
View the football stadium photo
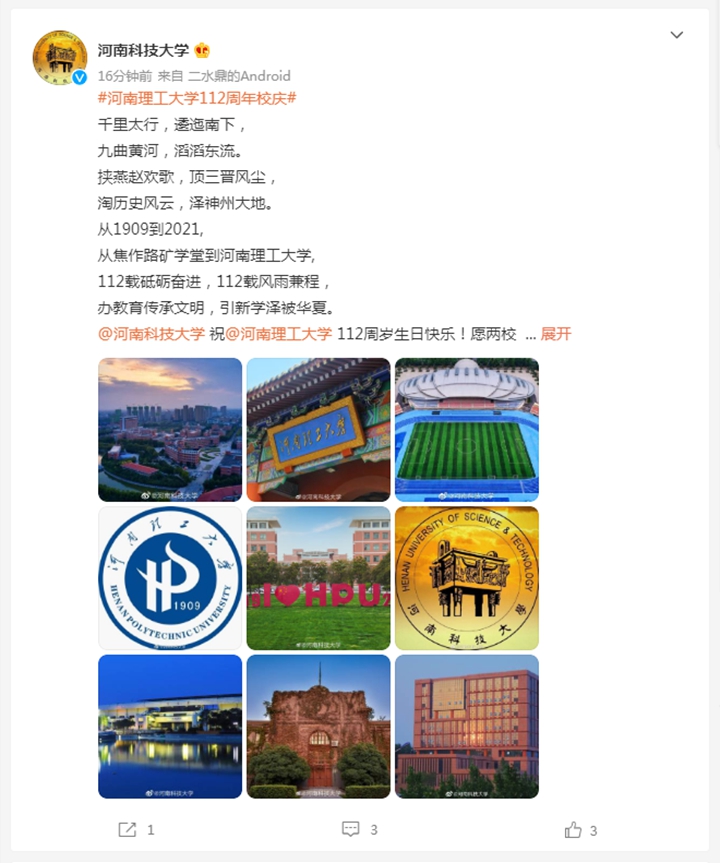coord(467,429)
